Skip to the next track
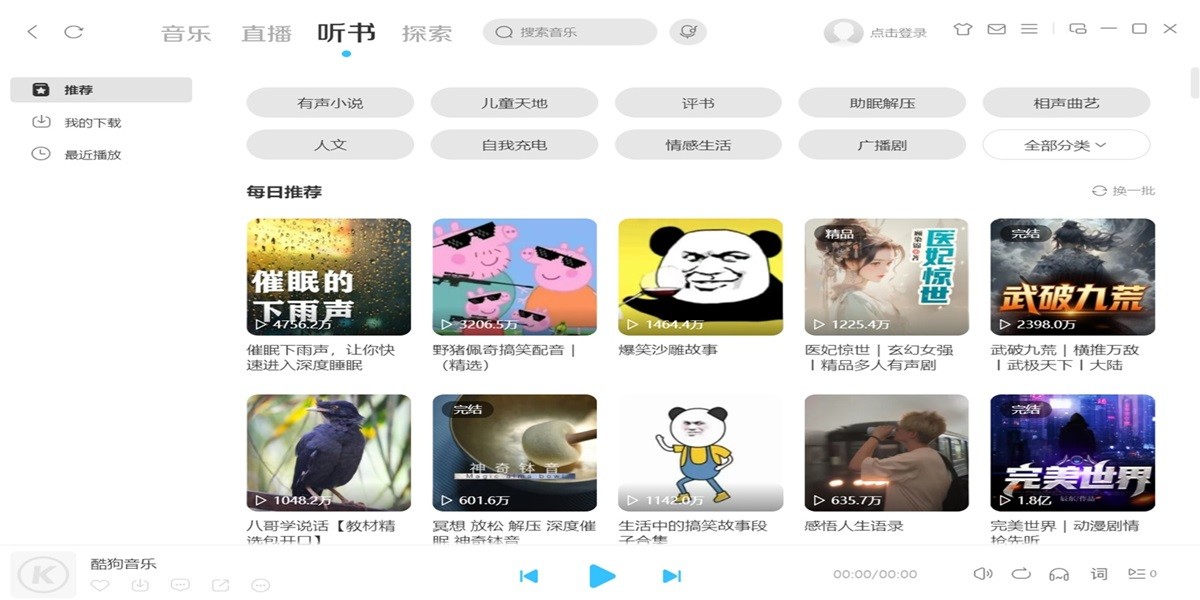Viewport: 1200px width, 600px height. click(672, 575)
